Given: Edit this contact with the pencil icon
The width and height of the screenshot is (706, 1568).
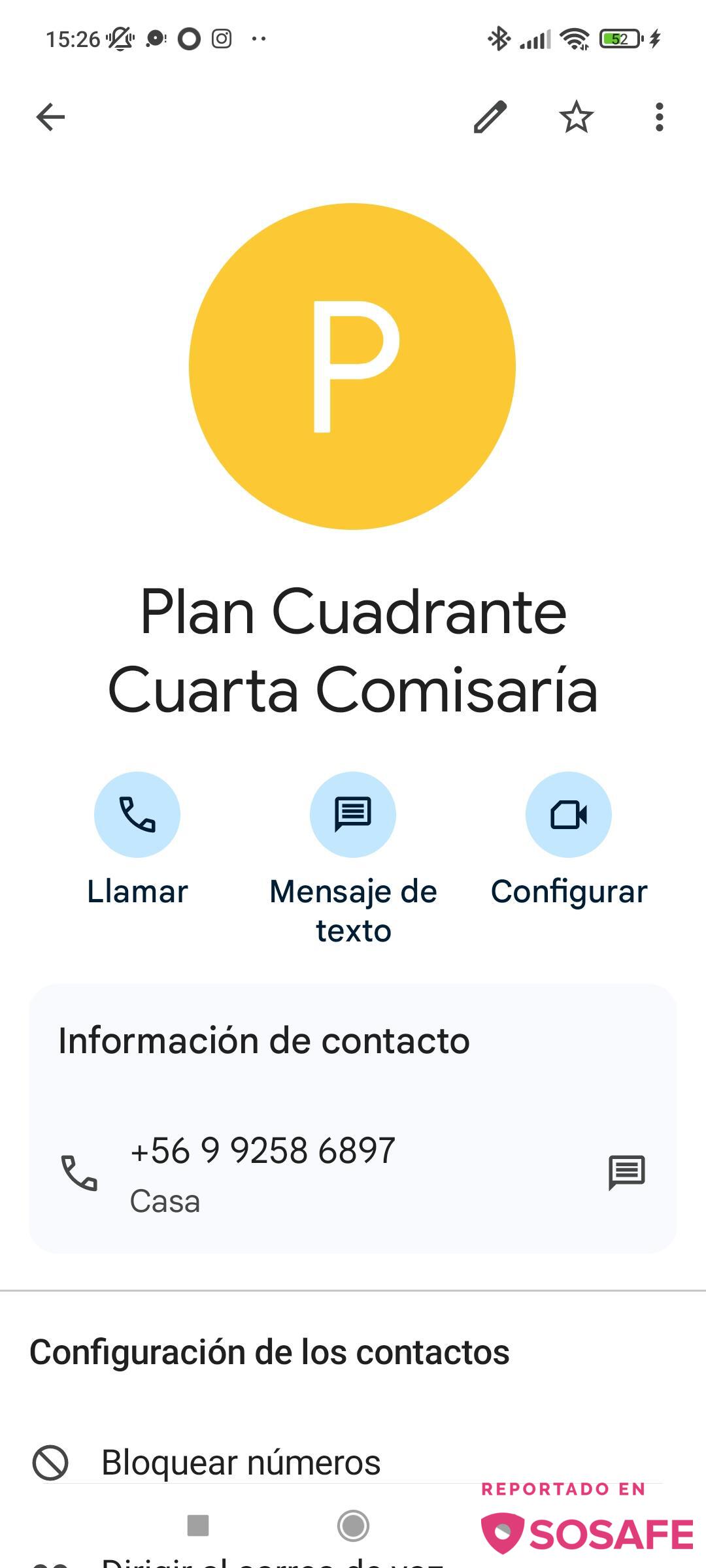Looking at the screenshot, I should [490, 118].
